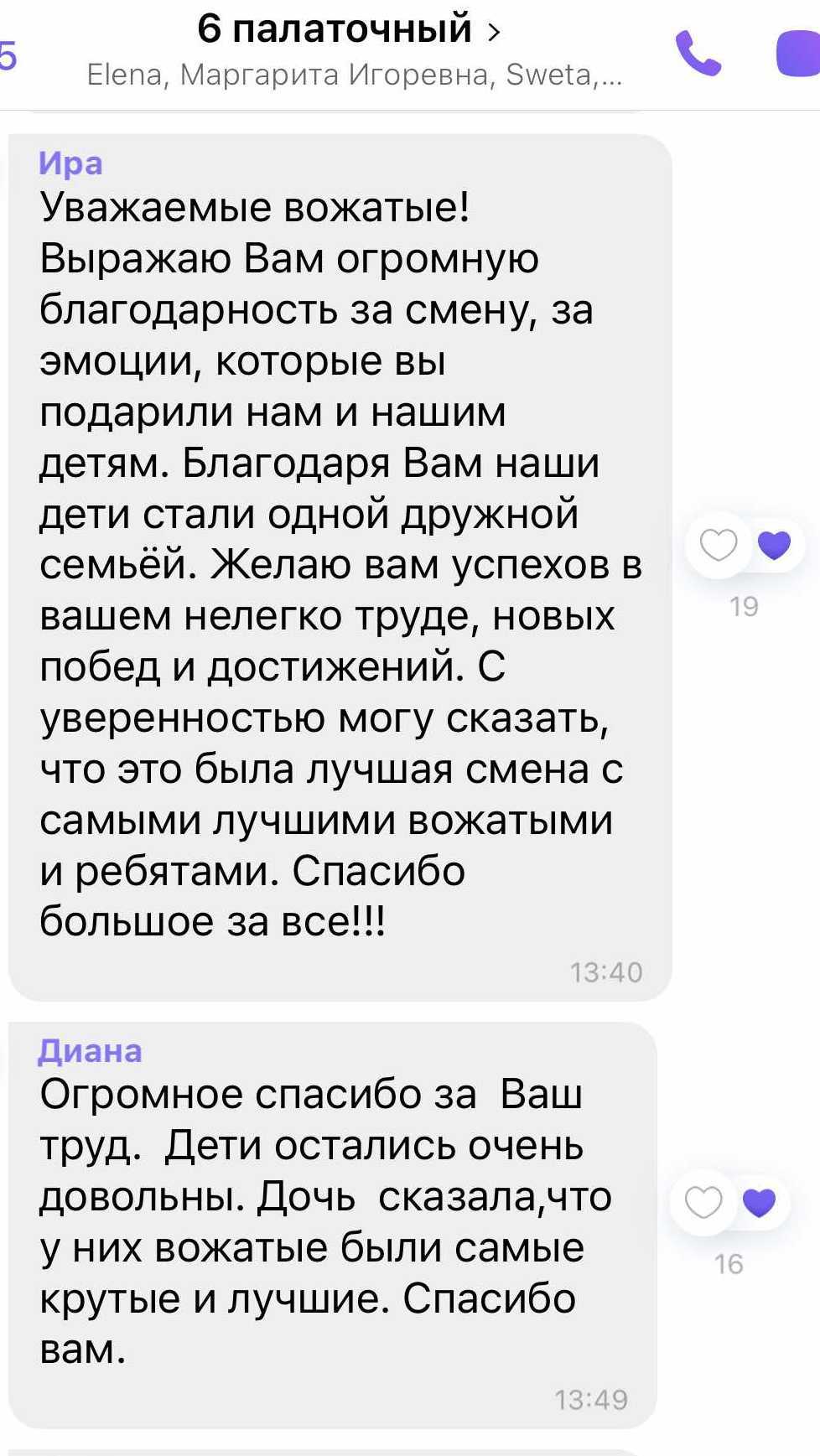
Task: View purple heart reactions on Диана's message
Action: 760,1203
